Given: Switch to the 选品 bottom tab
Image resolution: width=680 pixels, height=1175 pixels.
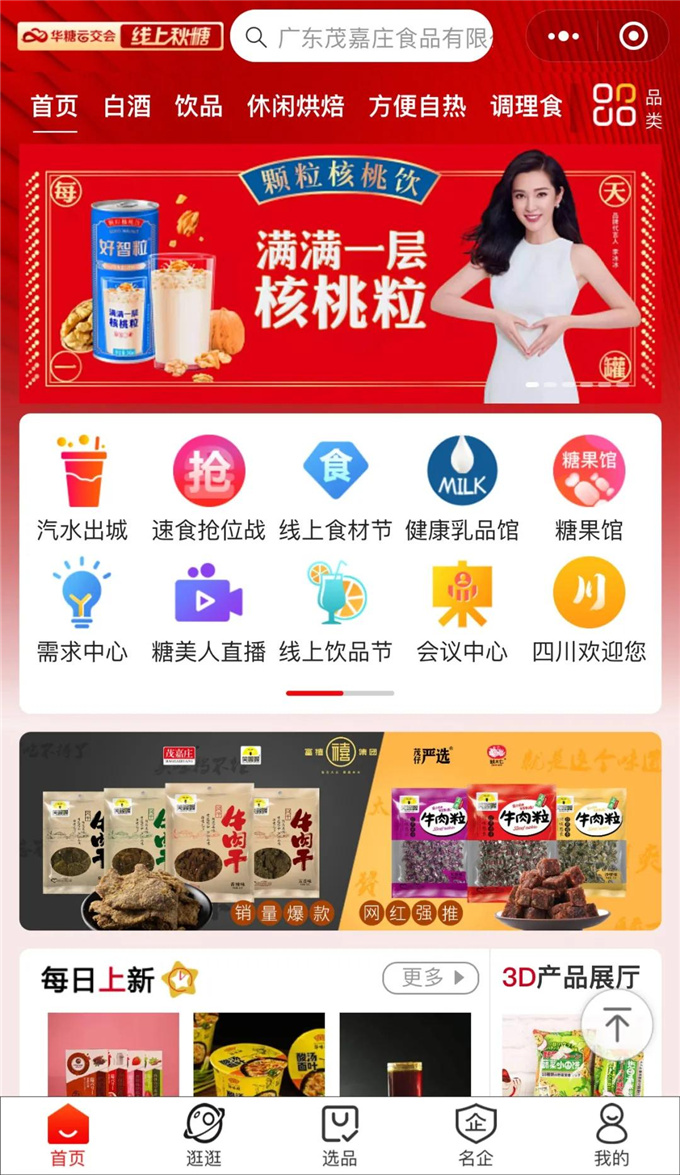Looking at the screenshot, I should click(339, 1135).
